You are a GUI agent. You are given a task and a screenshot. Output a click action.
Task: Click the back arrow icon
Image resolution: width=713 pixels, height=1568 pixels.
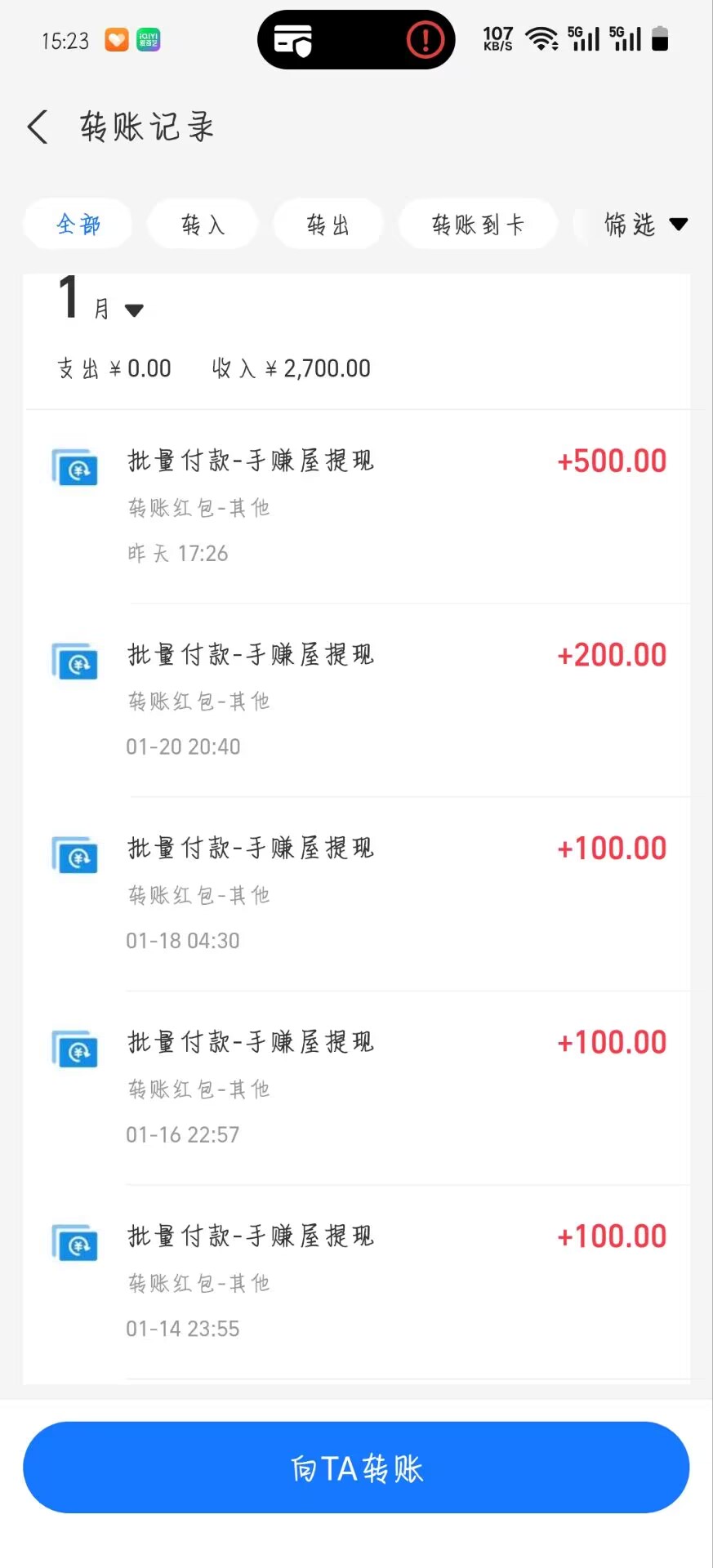(36, 127)
